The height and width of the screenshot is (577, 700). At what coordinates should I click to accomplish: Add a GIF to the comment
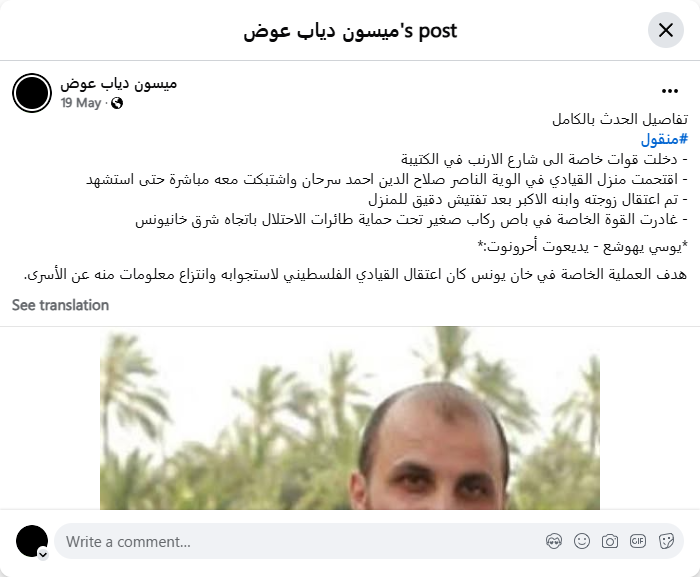coord(638,541)
